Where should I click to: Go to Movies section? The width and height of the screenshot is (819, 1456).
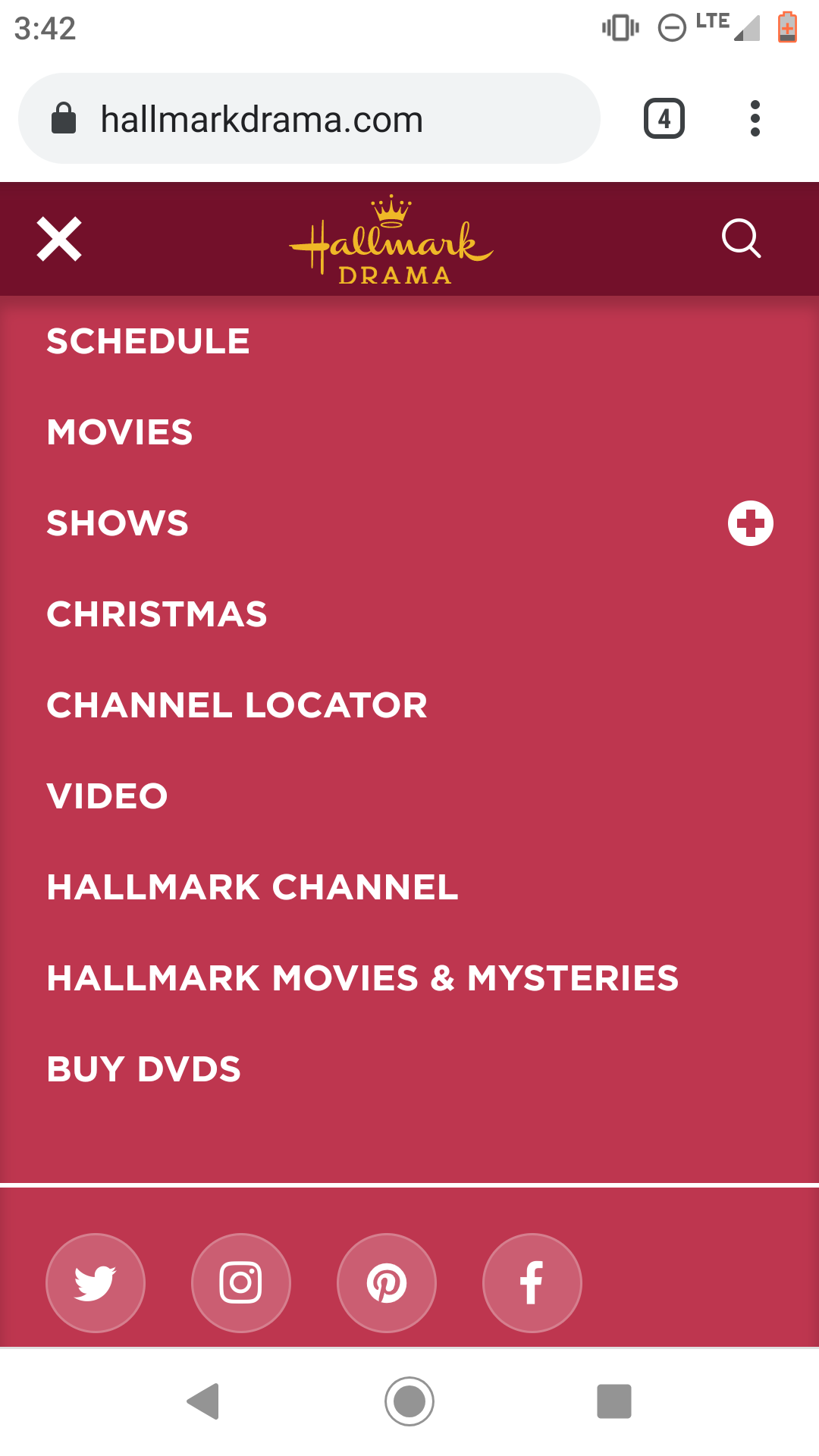pos(120,432)
